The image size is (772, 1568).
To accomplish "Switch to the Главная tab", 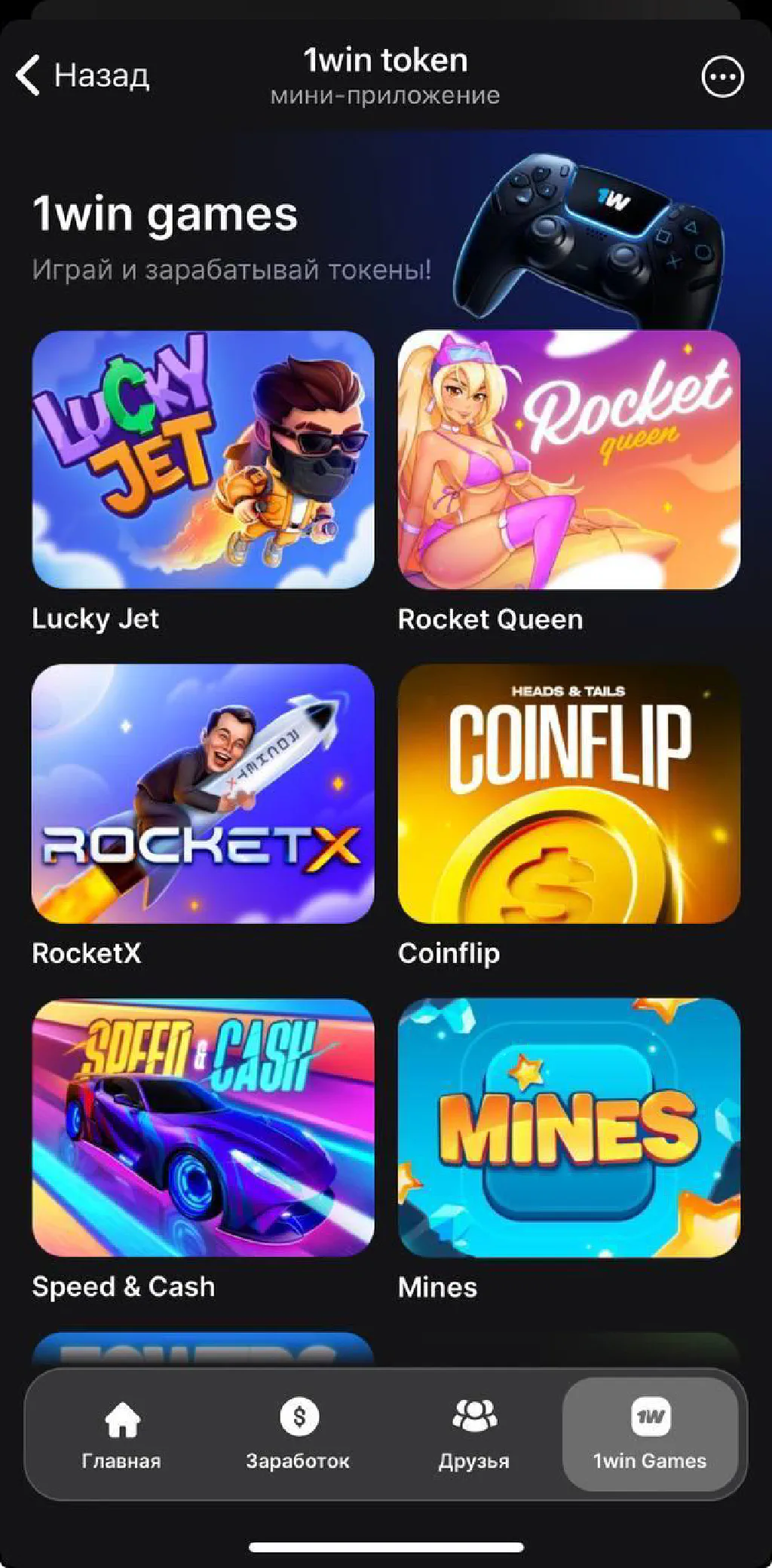I will click(121, 1435).
